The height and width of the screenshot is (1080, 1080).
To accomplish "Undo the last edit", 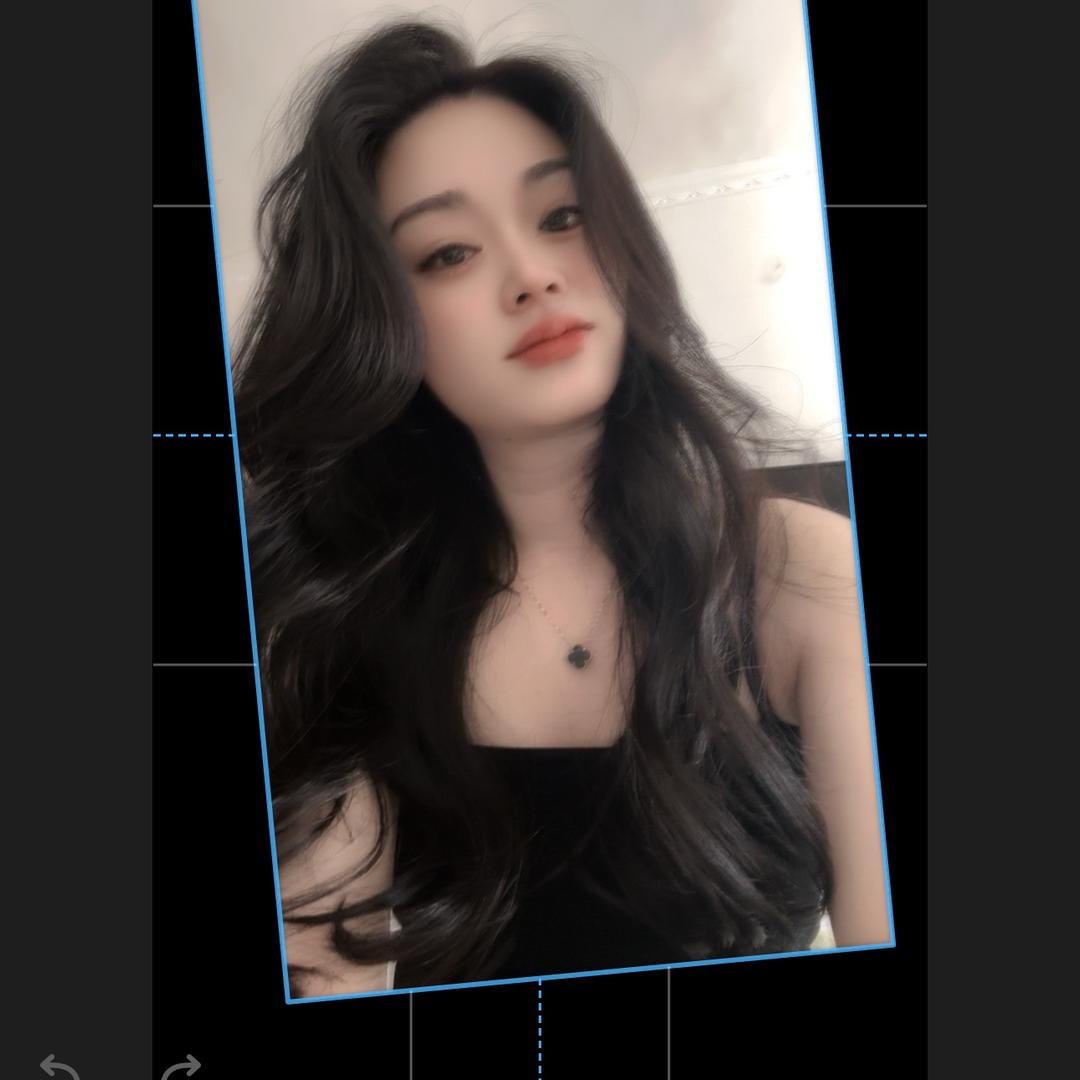I will click(59, 1067).
